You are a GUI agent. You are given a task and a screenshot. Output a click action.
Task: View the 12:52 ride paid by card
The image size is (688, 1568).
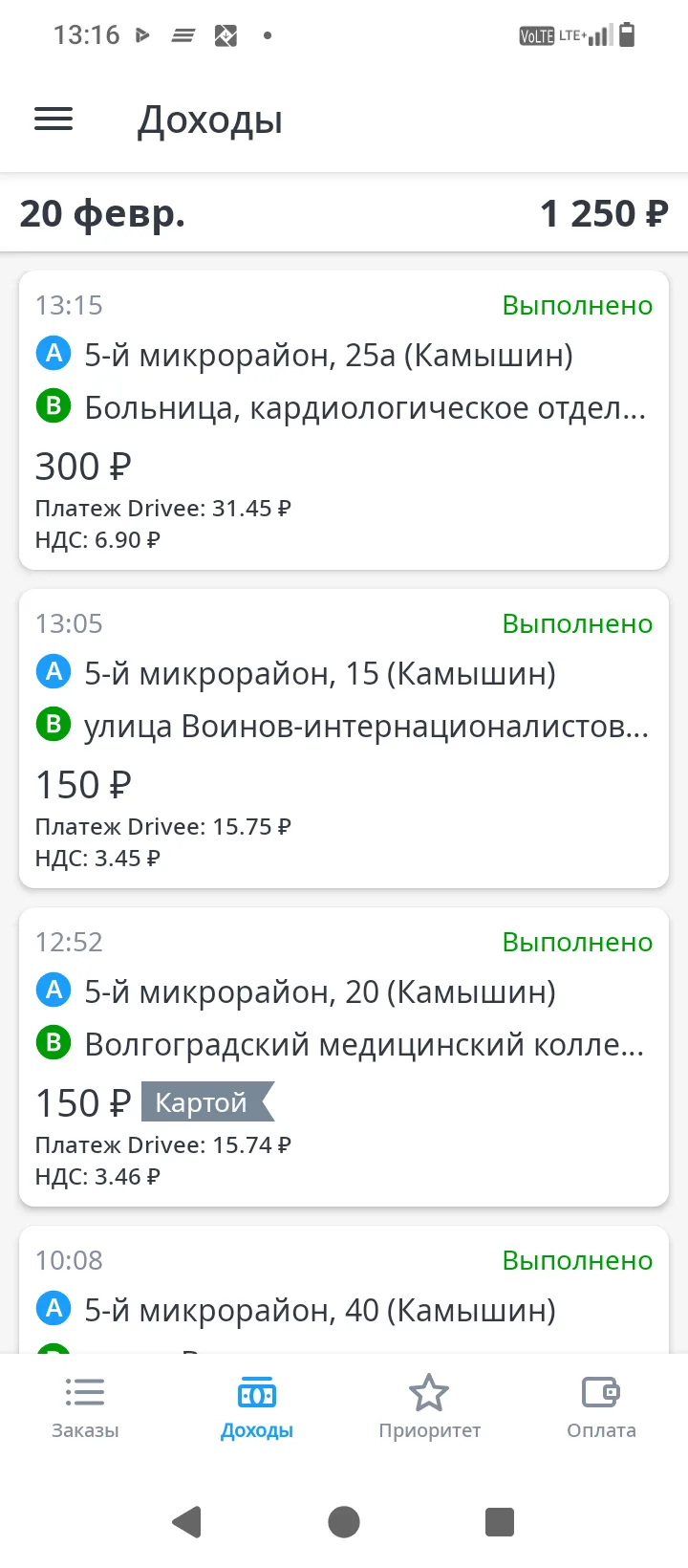coord(344,1056)
